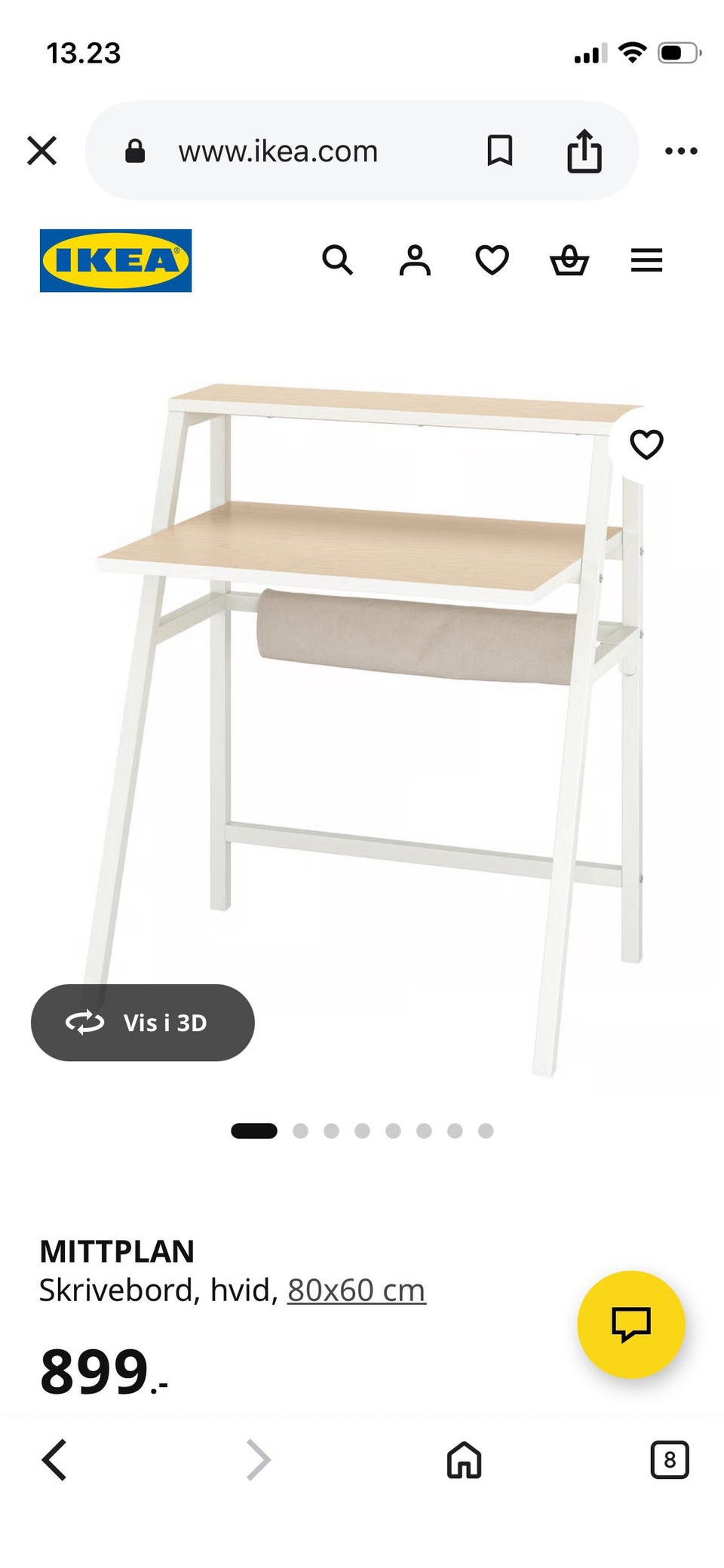Open the hamburger menu
The height and width of the screenshot is (1568, 724).
tap(646, 260)
